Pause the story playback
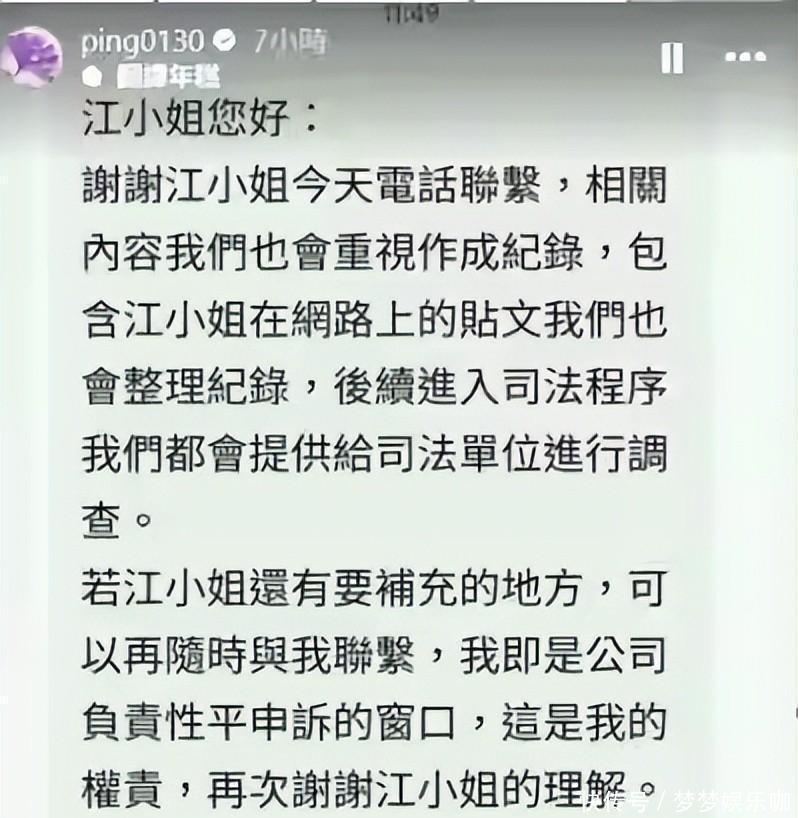Image resolution: width=798 pixels, height=818 pixels. [671, 58]
